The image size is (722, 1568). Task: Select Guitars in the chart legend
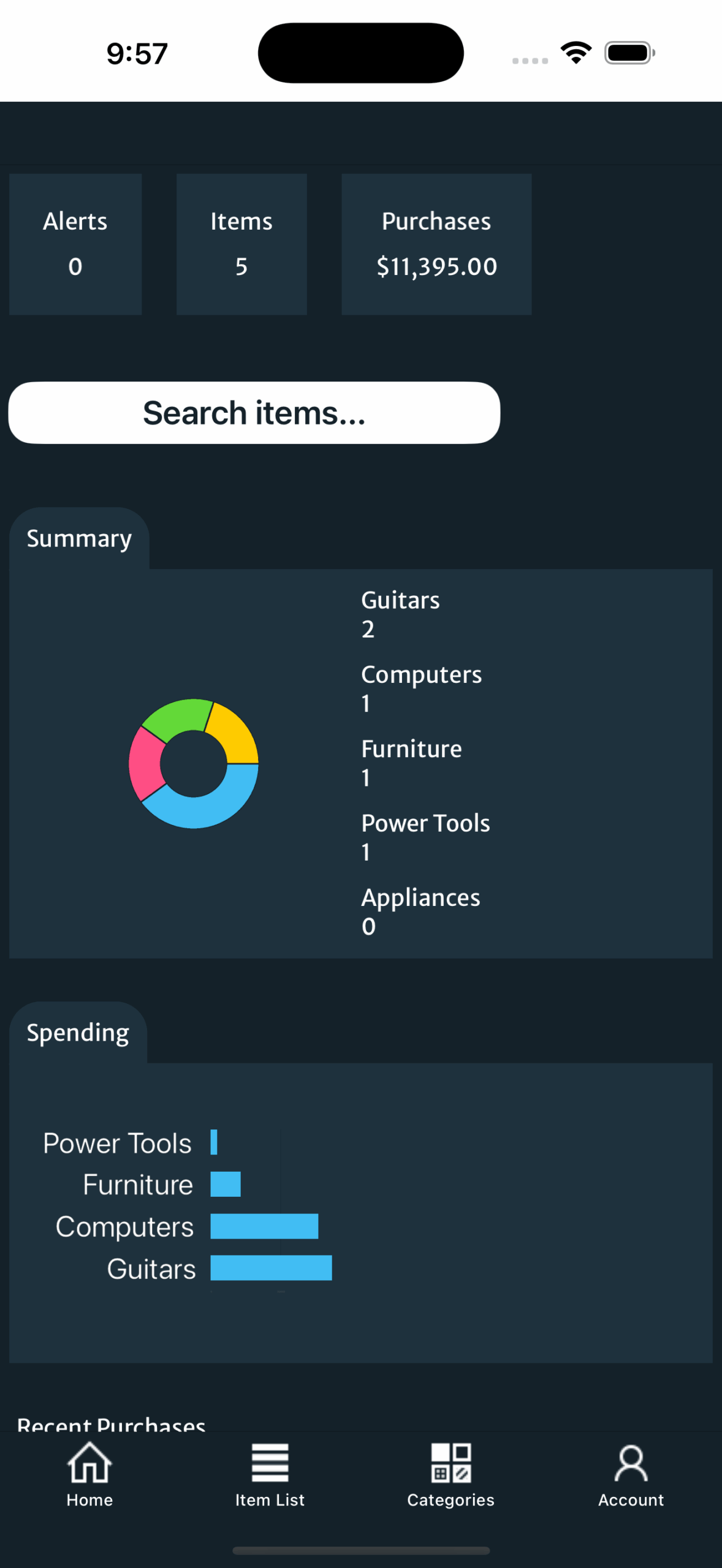coord(400,612)
